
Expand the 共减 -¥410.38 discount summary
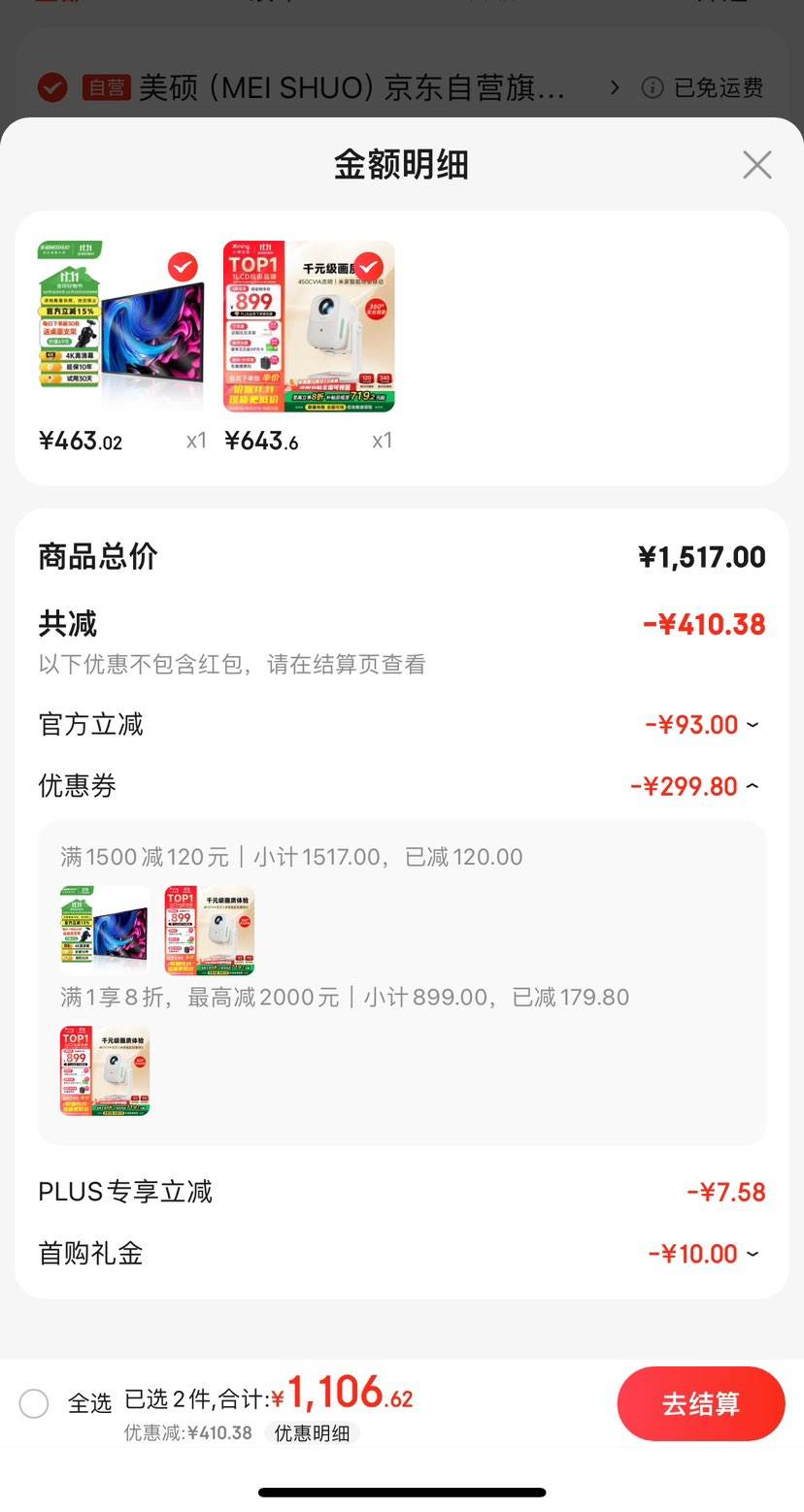pyautogui.click(x=699, y=623)
